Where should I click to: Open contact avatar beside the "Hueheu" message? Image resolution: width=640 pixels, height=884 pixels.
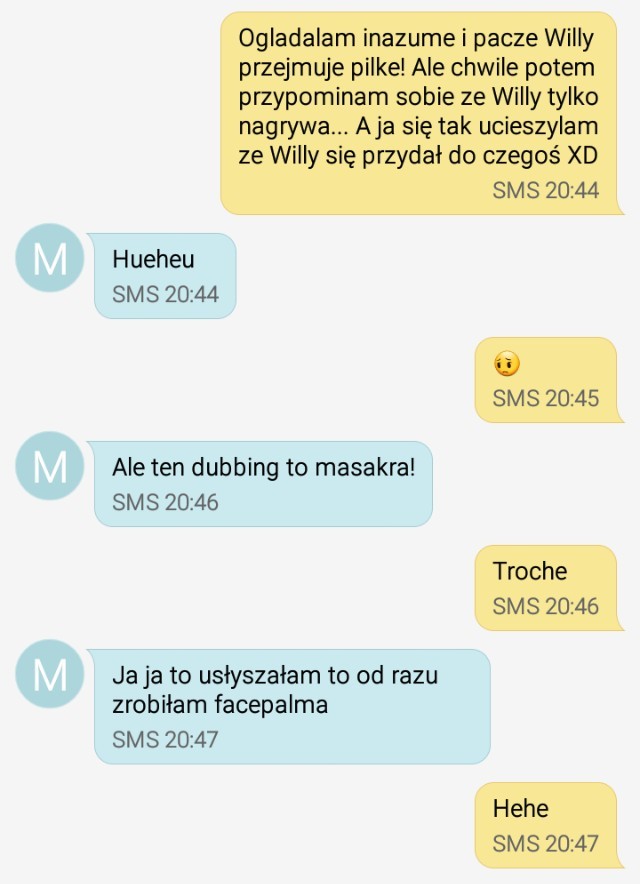pos(50,258)
